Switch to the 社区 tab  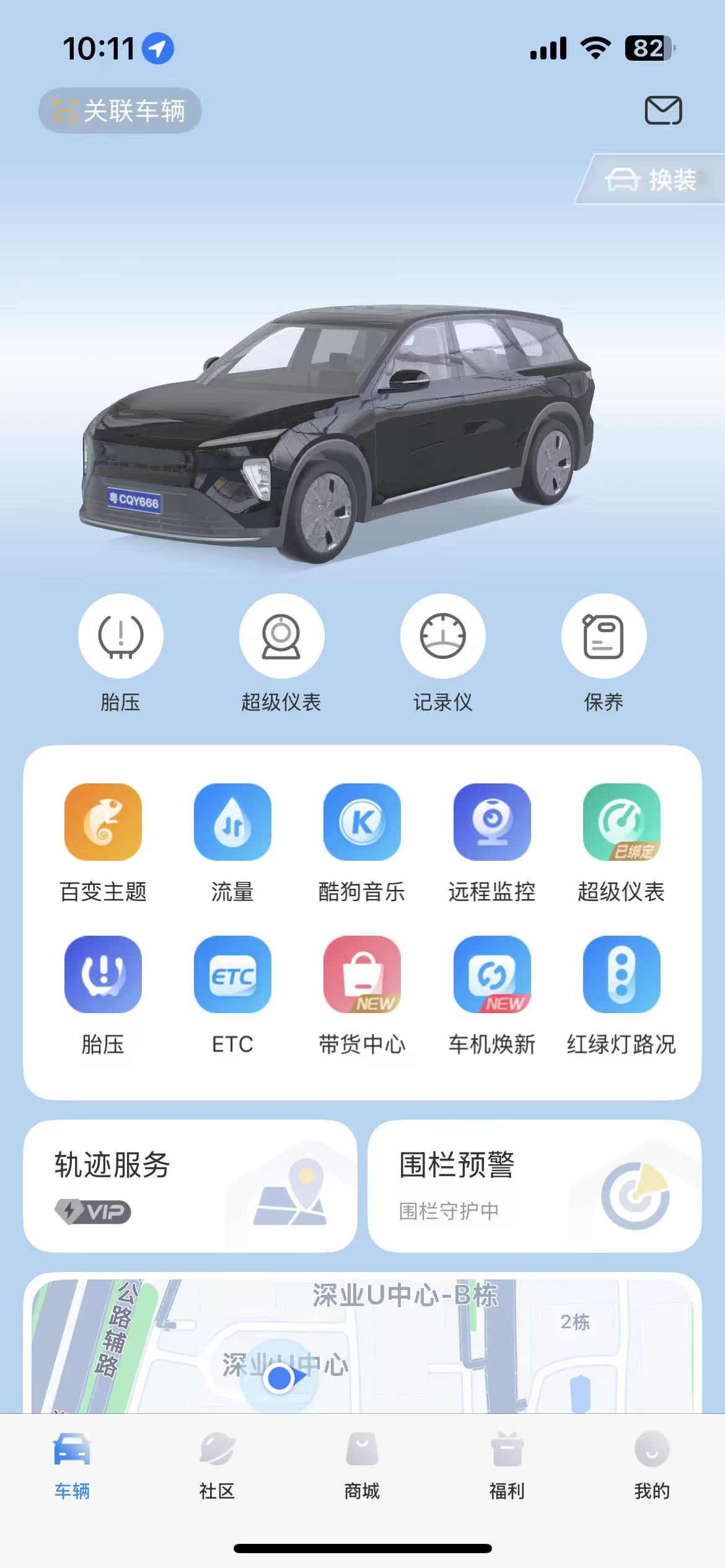(217, 1465)
